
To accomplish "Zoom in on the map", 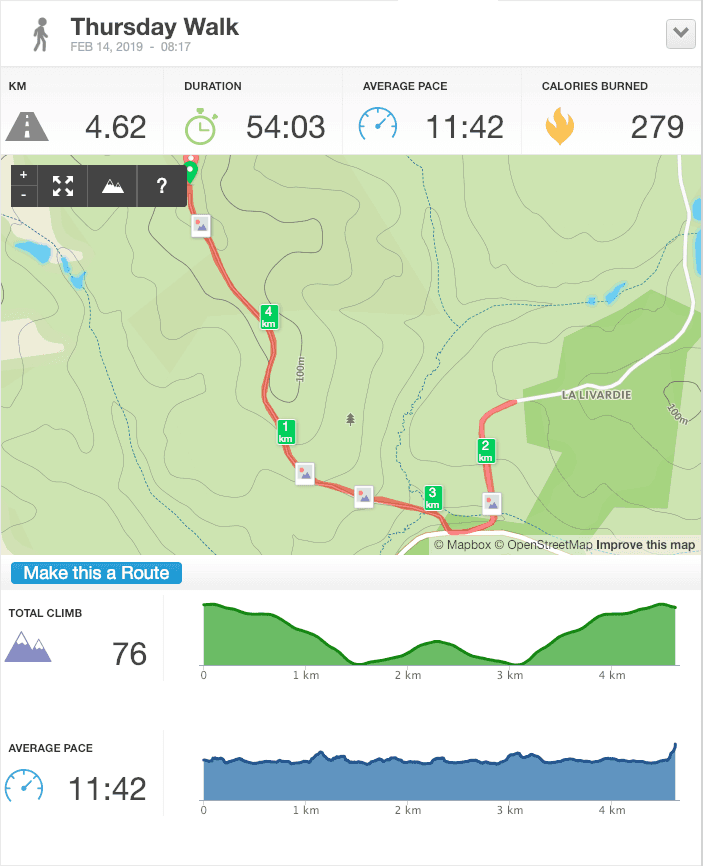I will pyautogui.click(x=24, y=175).
